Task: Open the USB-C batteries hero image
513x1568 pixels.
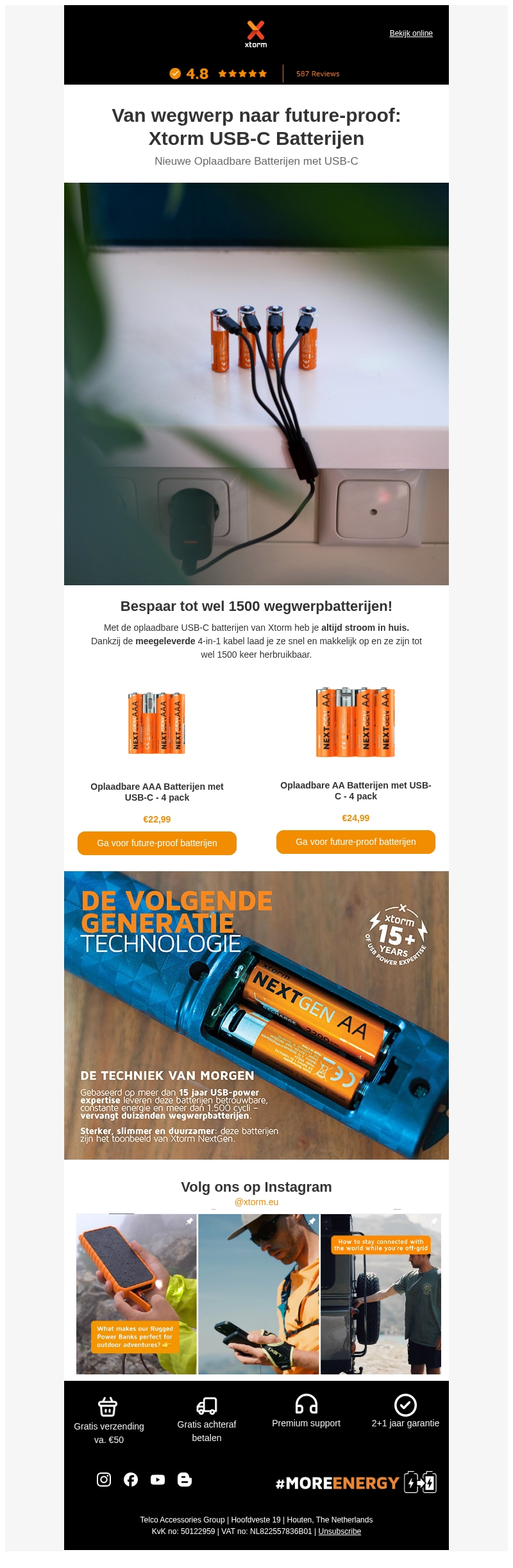Action: coord(256,383)
